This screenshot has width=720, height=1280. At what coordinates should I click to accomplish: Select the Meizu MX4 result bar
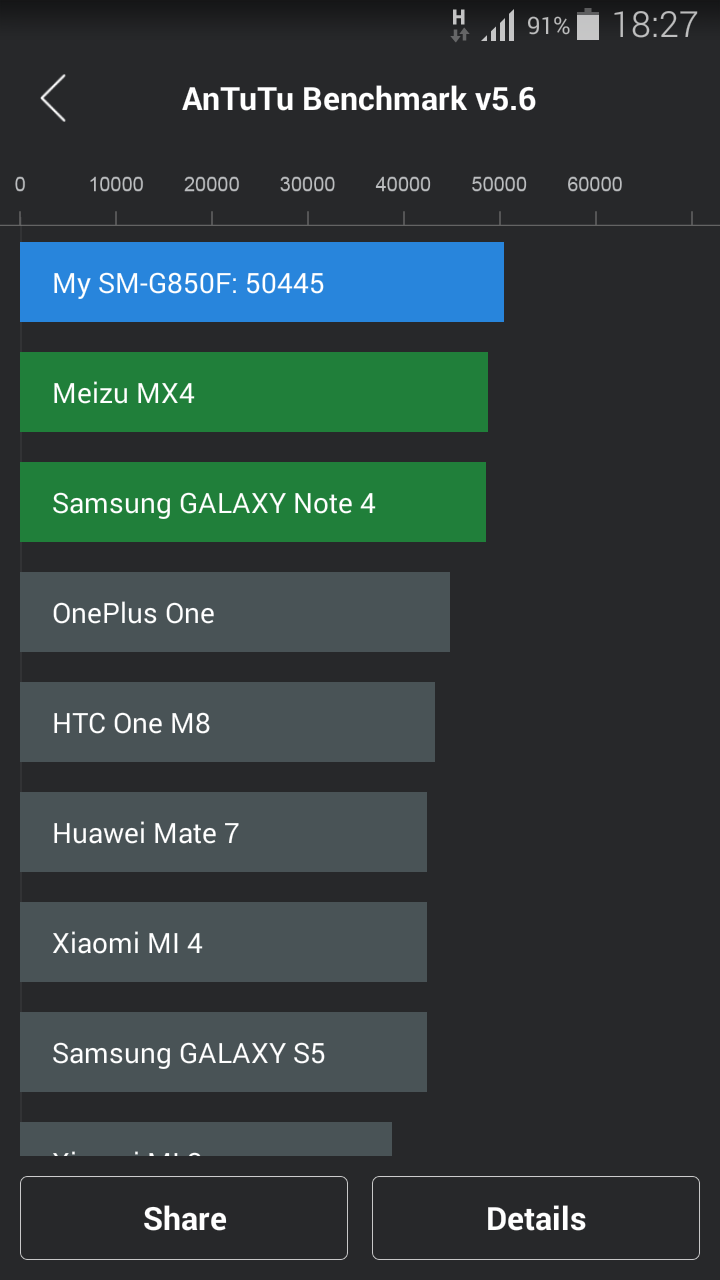pos(253,392)
